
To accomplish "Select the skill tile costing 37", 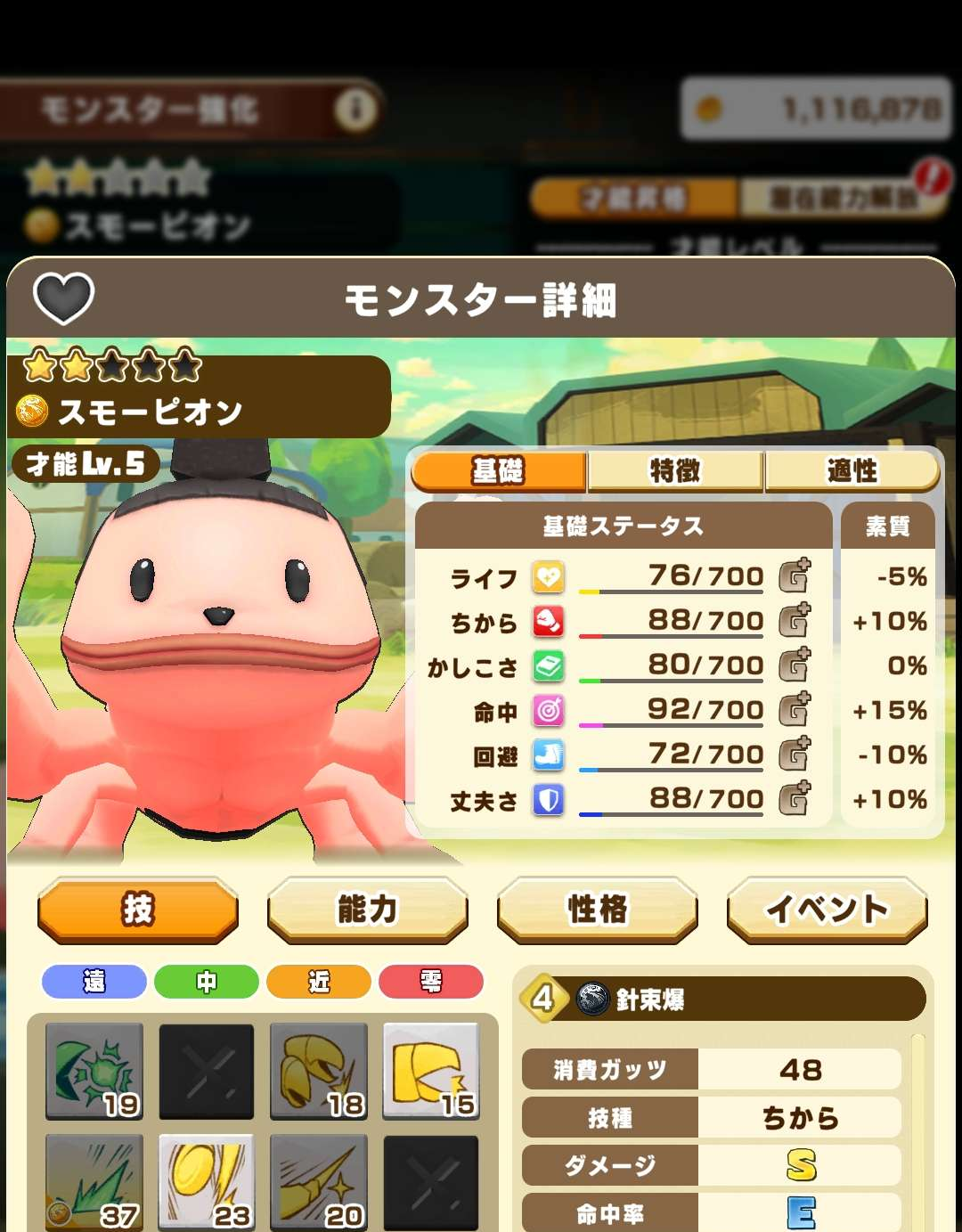I will (x=94, y=1182).
